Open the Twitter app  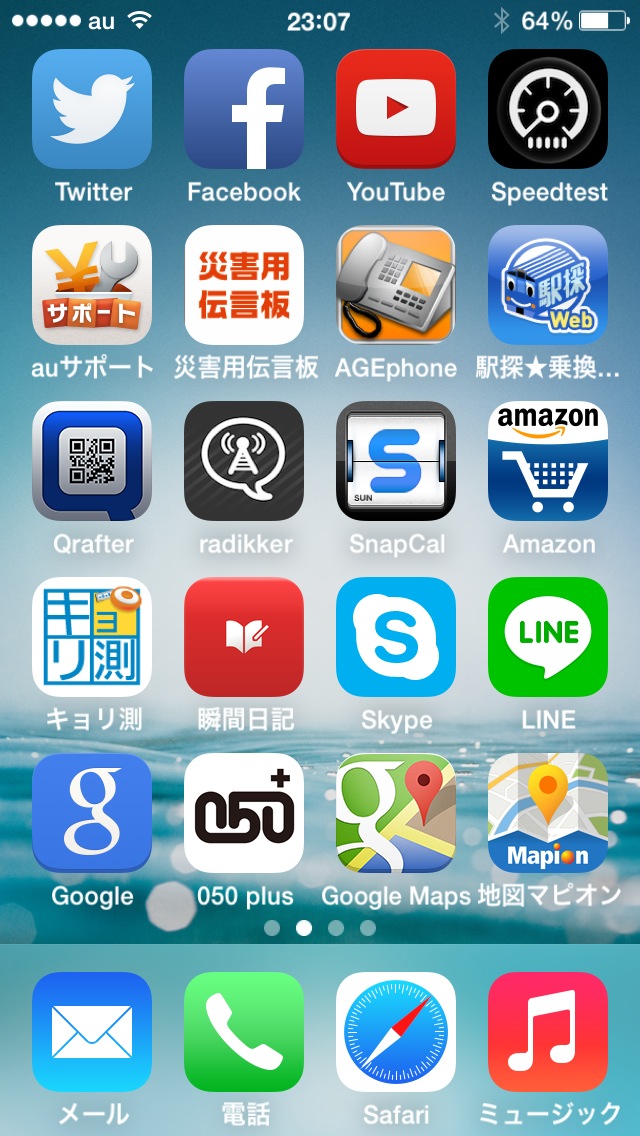(x=92, y=109)
